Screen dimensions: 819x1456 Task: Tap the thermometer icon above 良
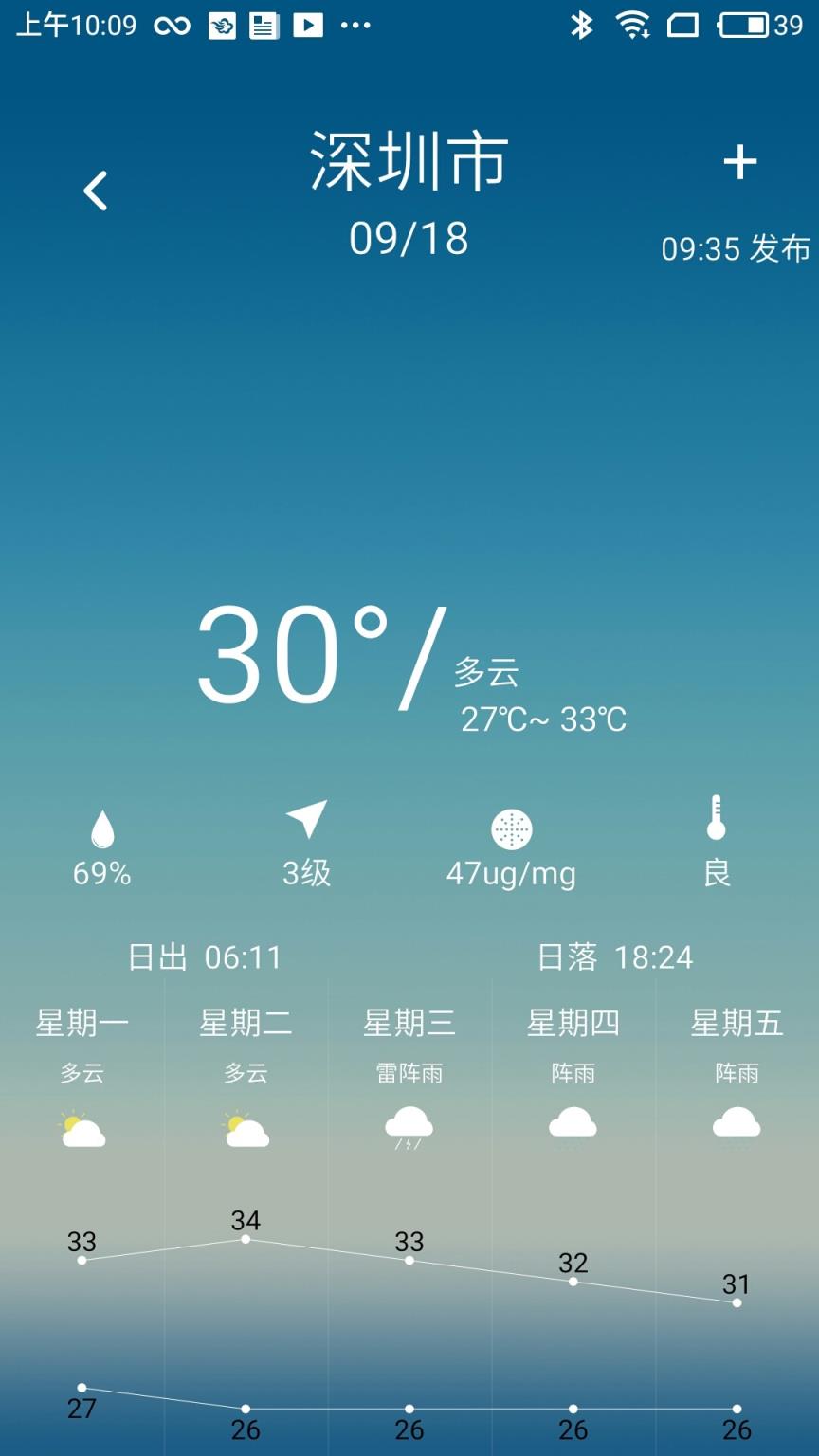click(x=717, y=823)
